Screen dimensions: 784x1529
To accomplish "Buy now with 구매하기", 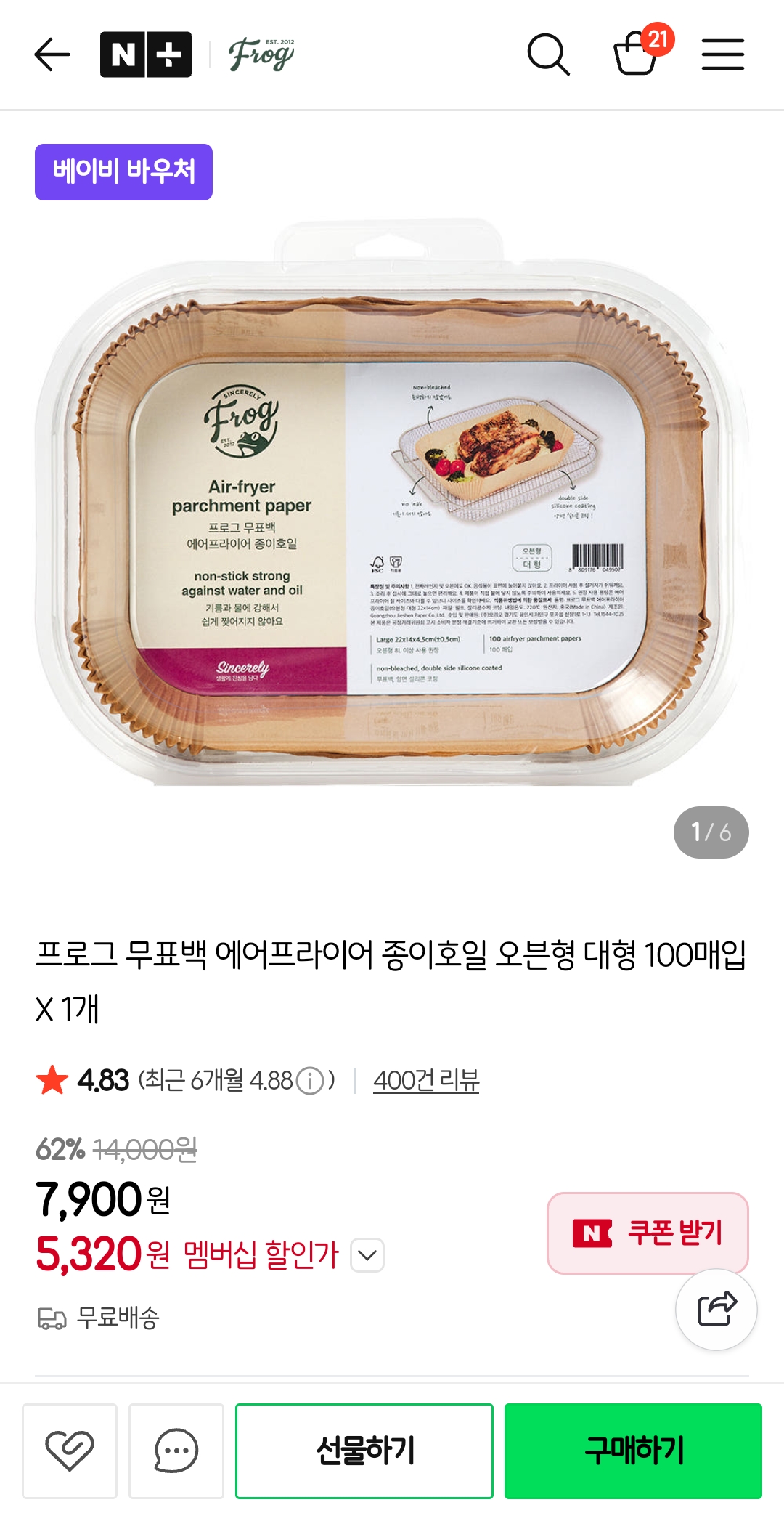I will [x=633, y=1451].
